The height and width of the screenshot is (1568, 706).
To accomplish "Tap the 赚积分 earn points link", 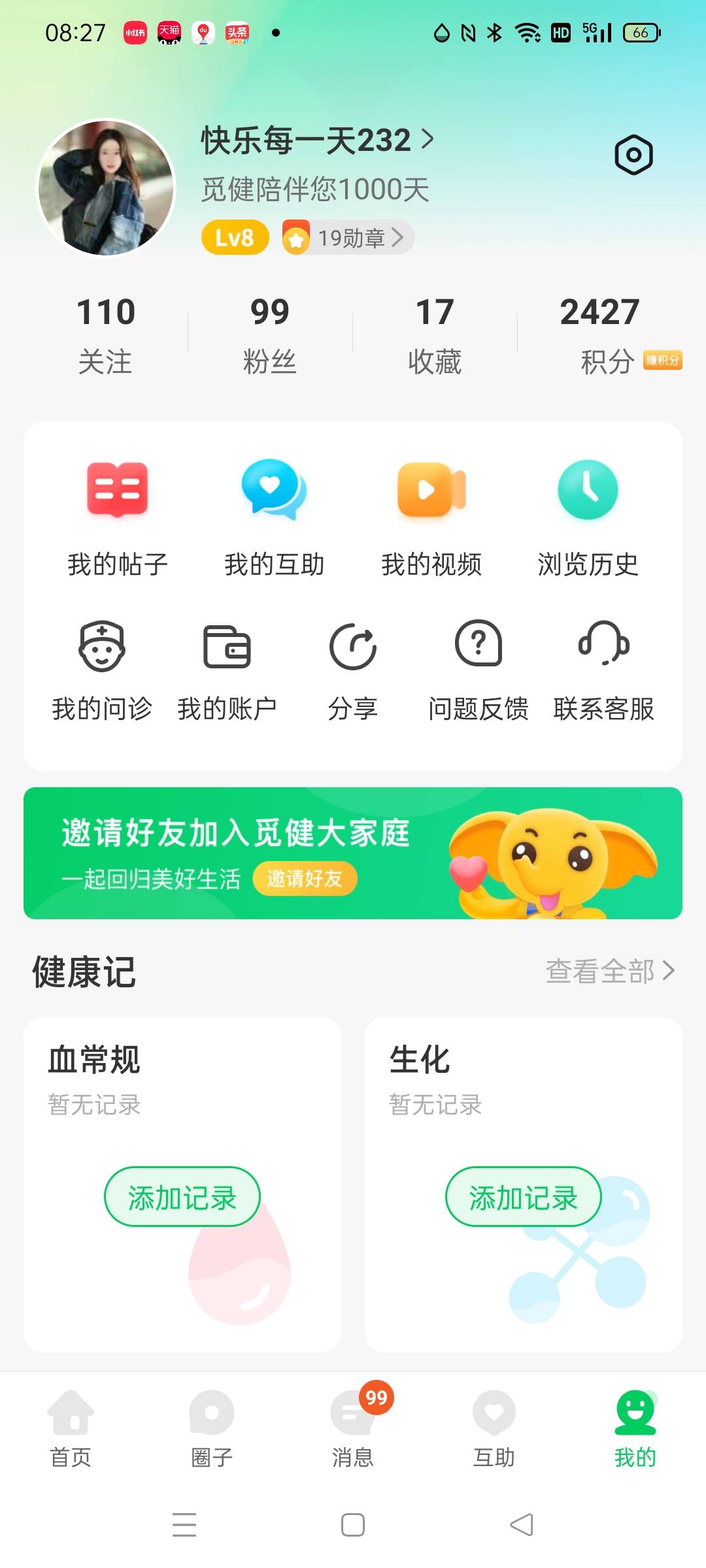I will (662, 359).
